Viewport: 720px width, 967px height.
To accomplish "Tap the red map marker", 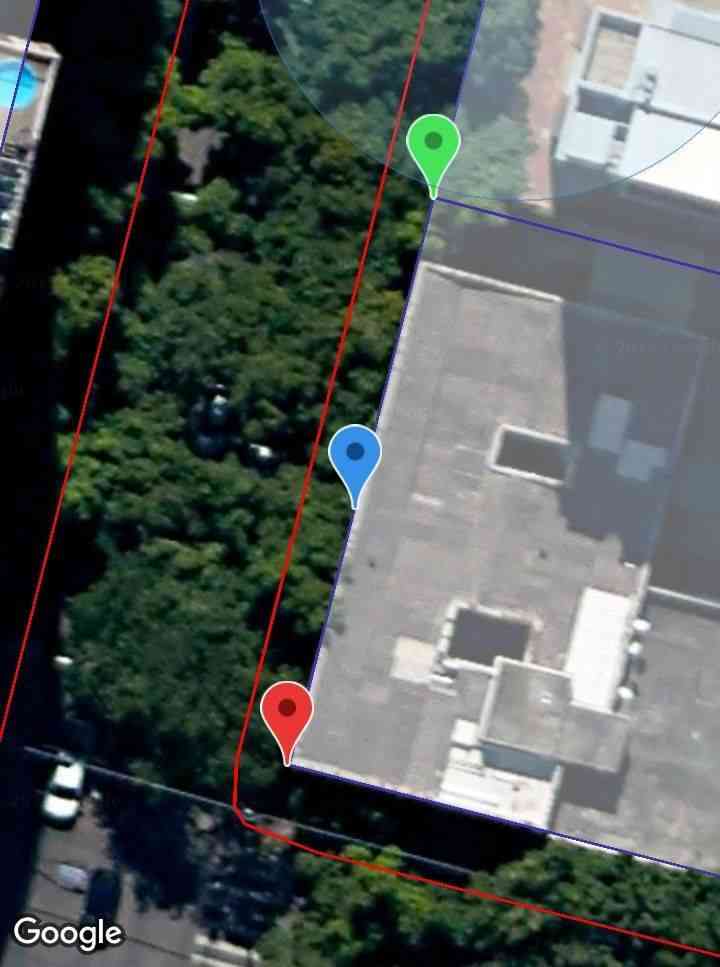I will [287, 712].
